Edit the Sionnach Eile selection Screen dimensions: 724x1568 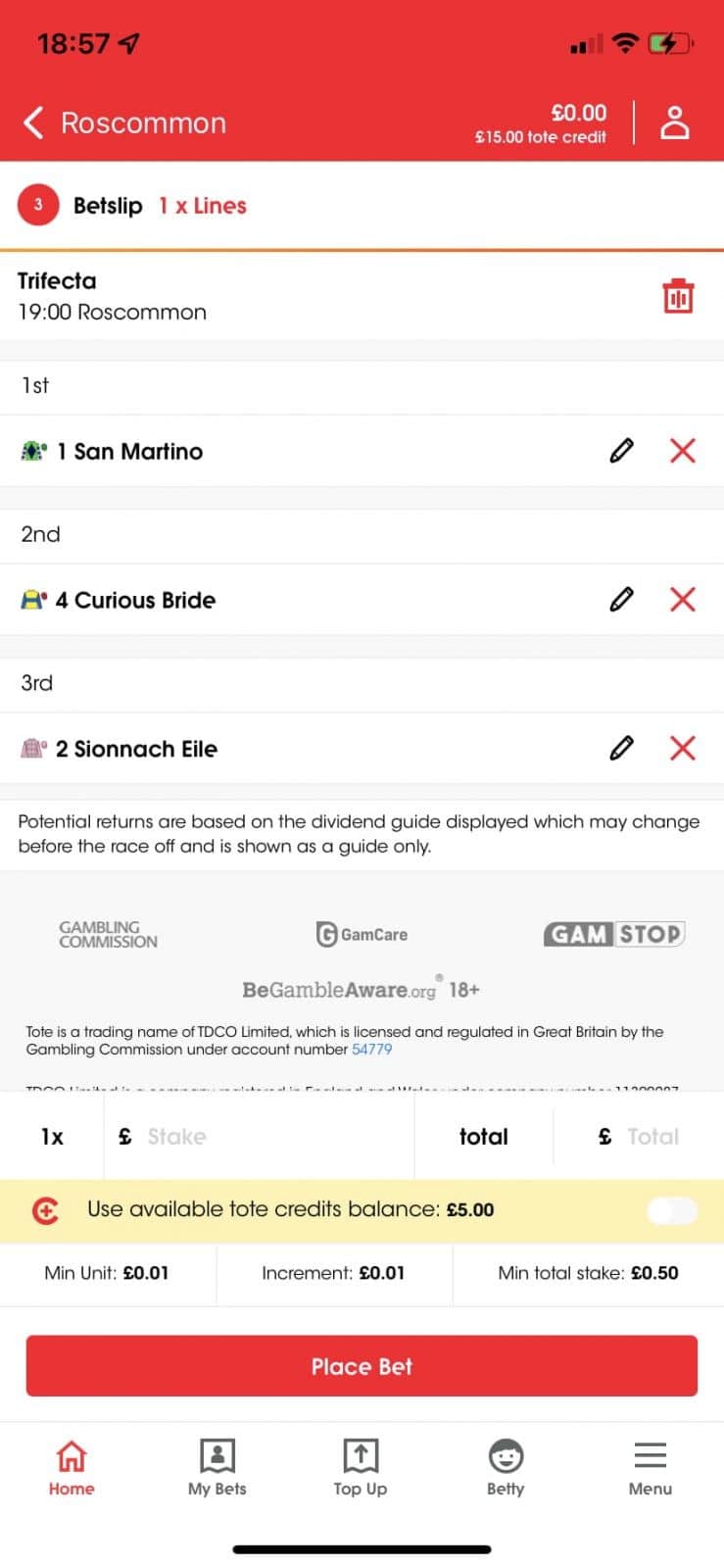tap(621, 749)
